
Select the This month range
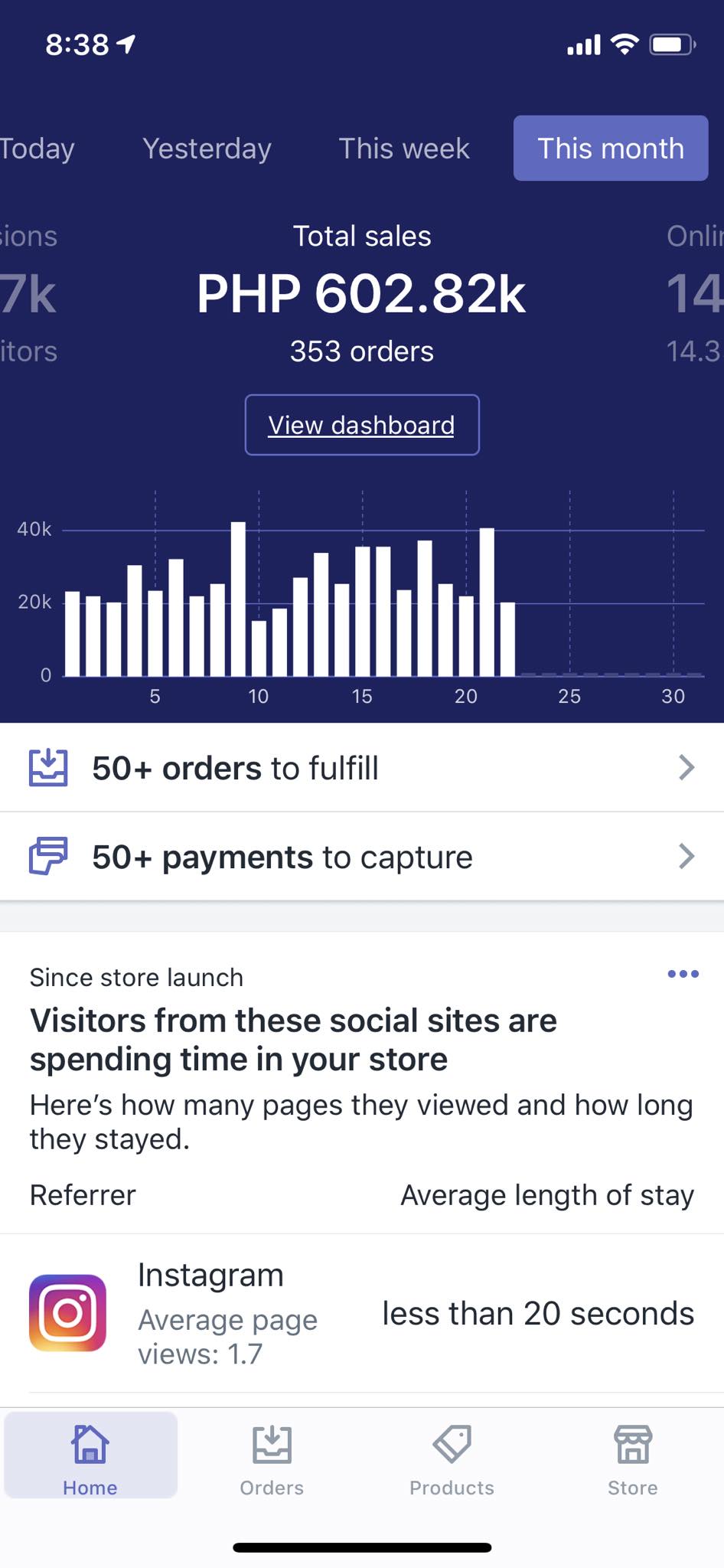[x=610, y=149]
